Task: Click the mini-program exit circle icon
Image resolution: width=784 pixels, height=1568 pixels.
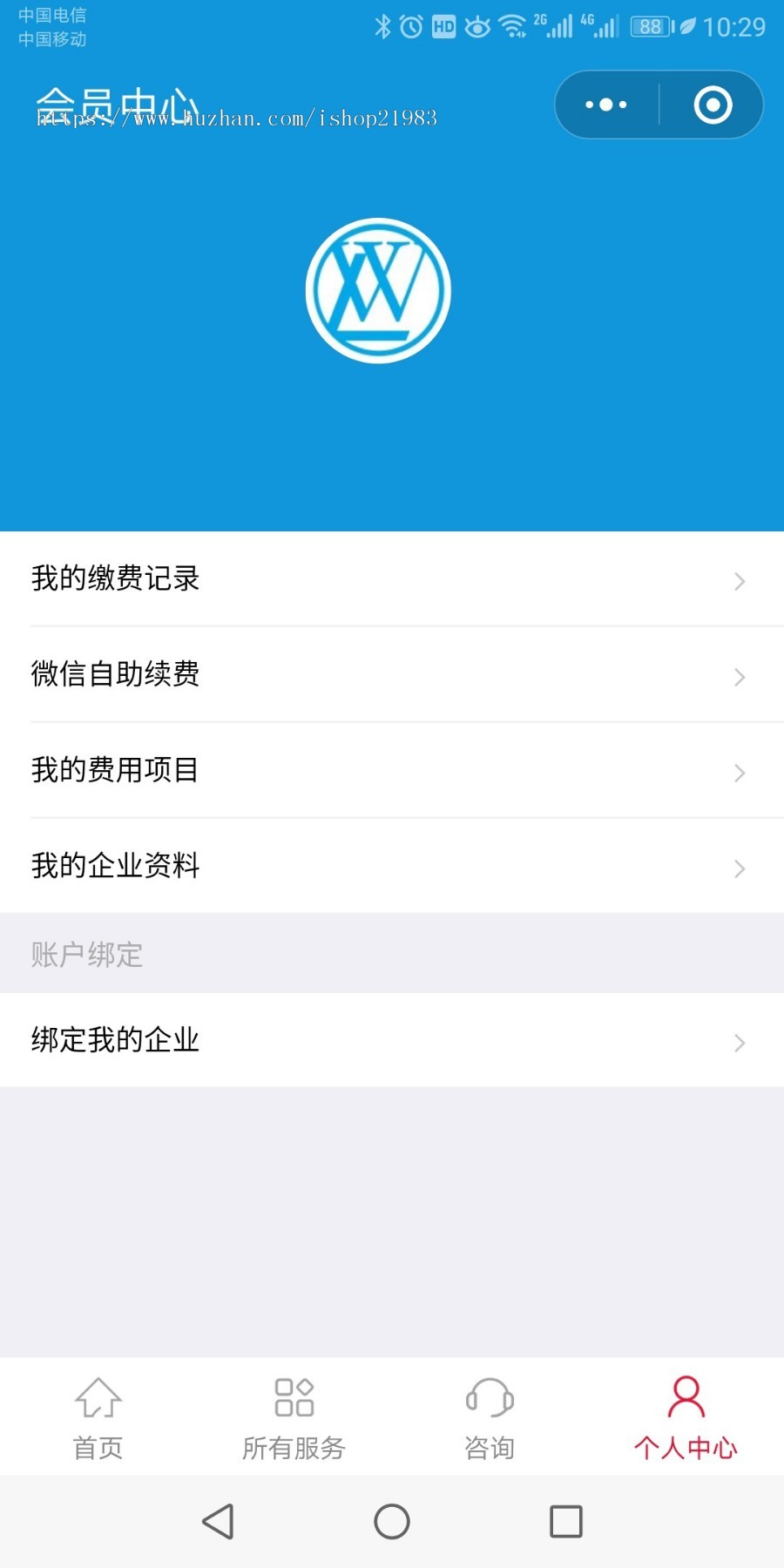Action: [713, 104]
